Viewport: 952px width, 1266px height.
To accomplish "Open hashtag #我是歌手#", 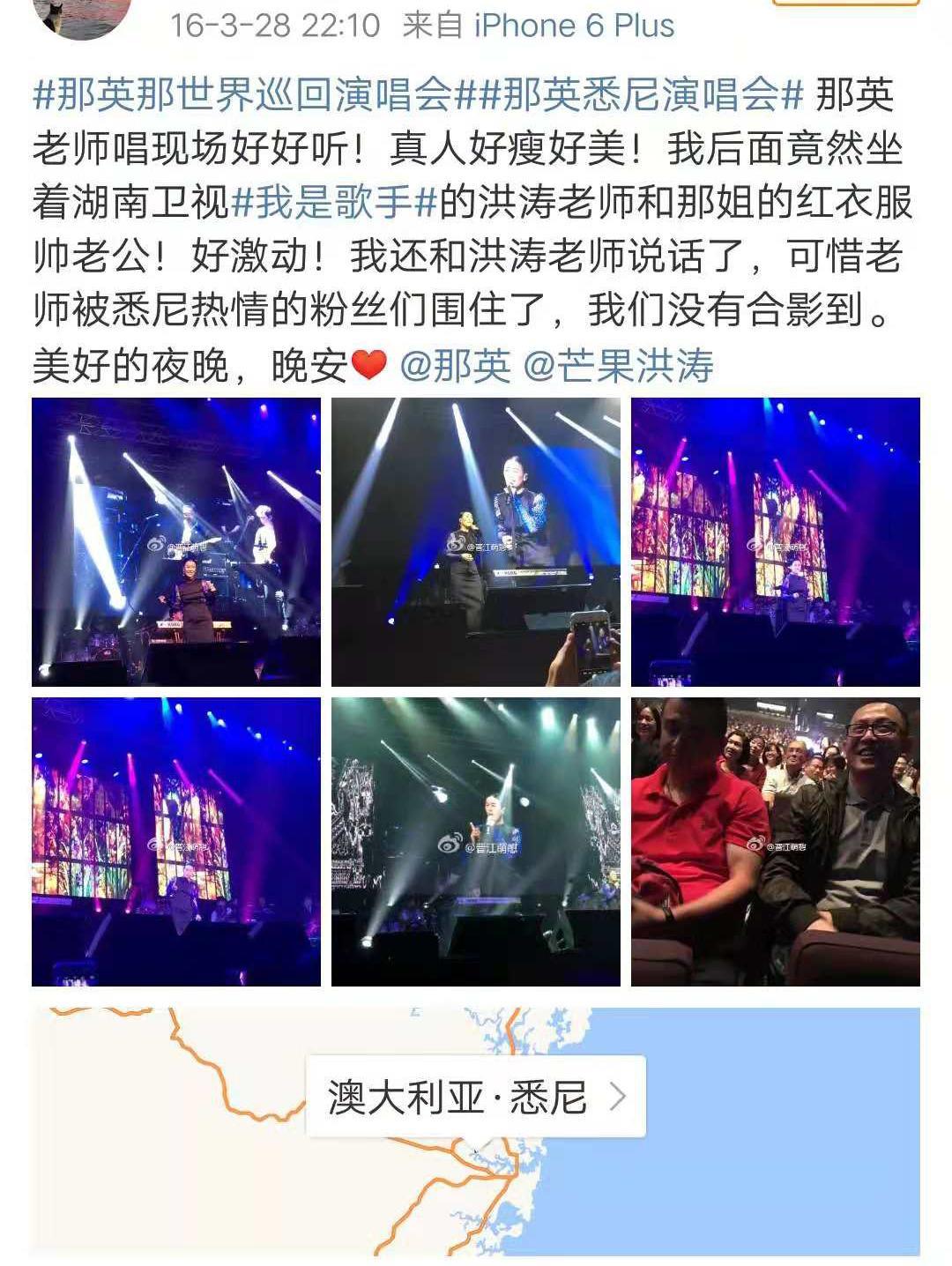I will pyautogui.click(x=334, y=203).
